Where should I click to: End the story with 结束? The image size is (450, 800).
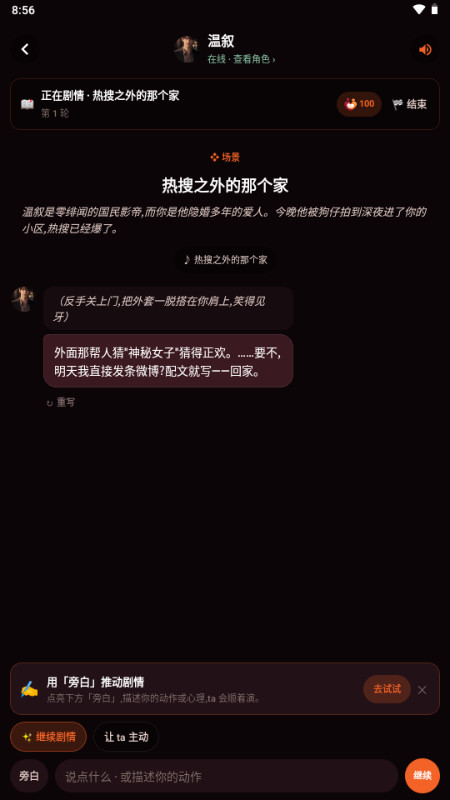click(x=410, y=104)
